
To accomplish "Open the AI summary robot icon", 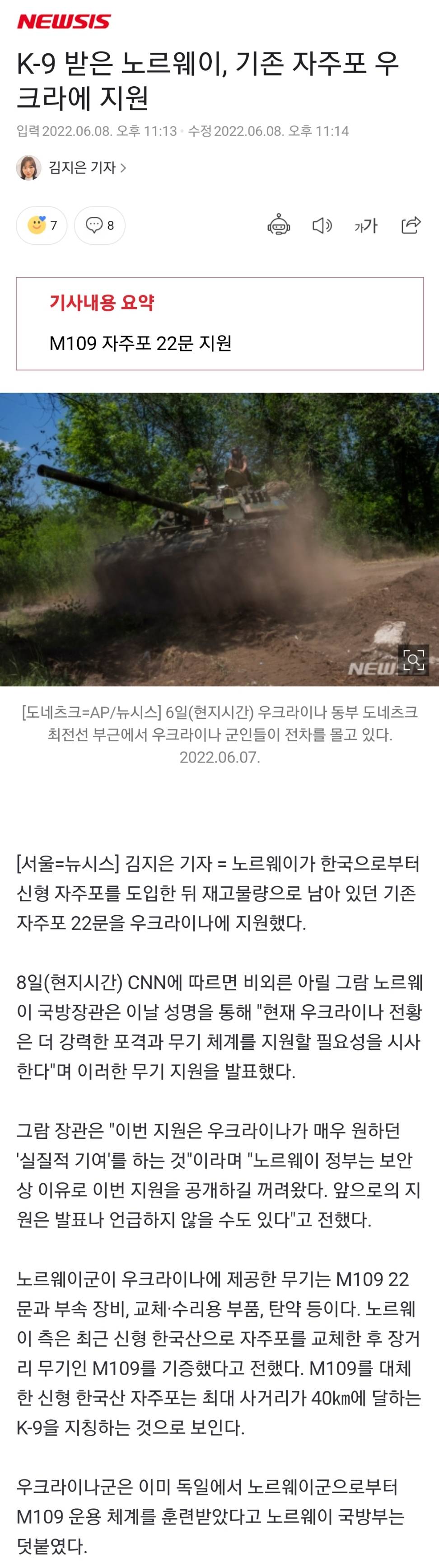I will (279, 225).
